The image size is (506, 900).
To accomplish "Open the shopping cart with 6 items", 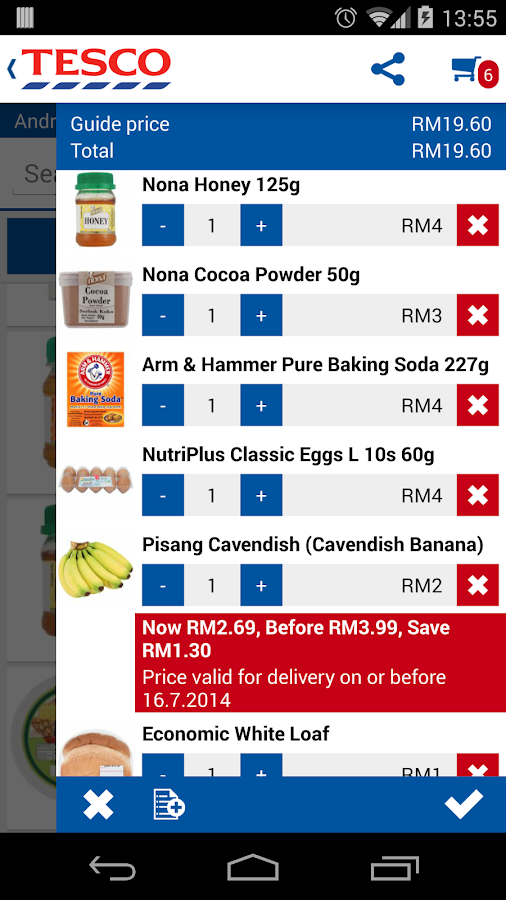I will pyautogui.click(x=474, y=71).
